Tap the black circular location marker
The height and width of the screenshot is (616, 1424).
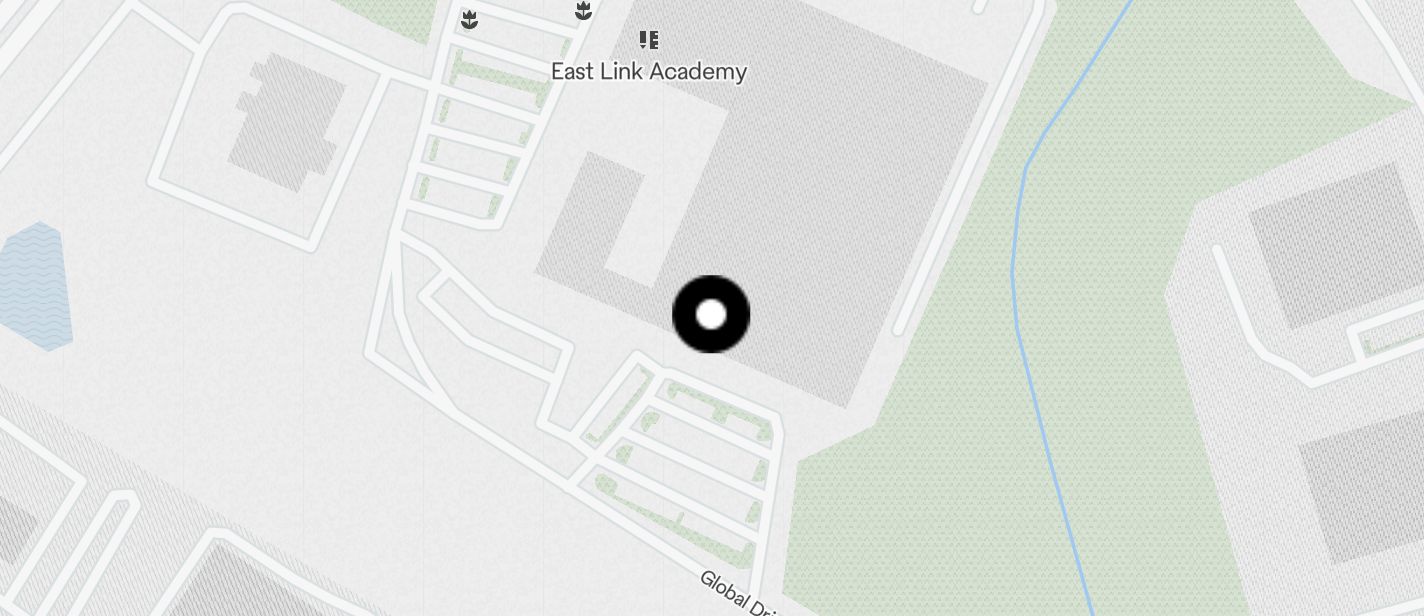click(x=711, y=314)
